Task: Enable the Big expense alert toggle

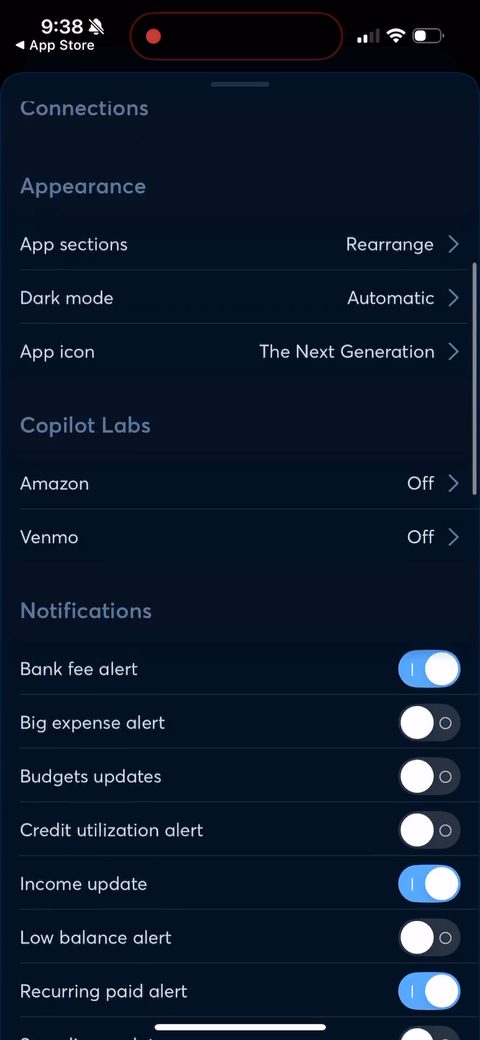Action: tap(429, 722)
